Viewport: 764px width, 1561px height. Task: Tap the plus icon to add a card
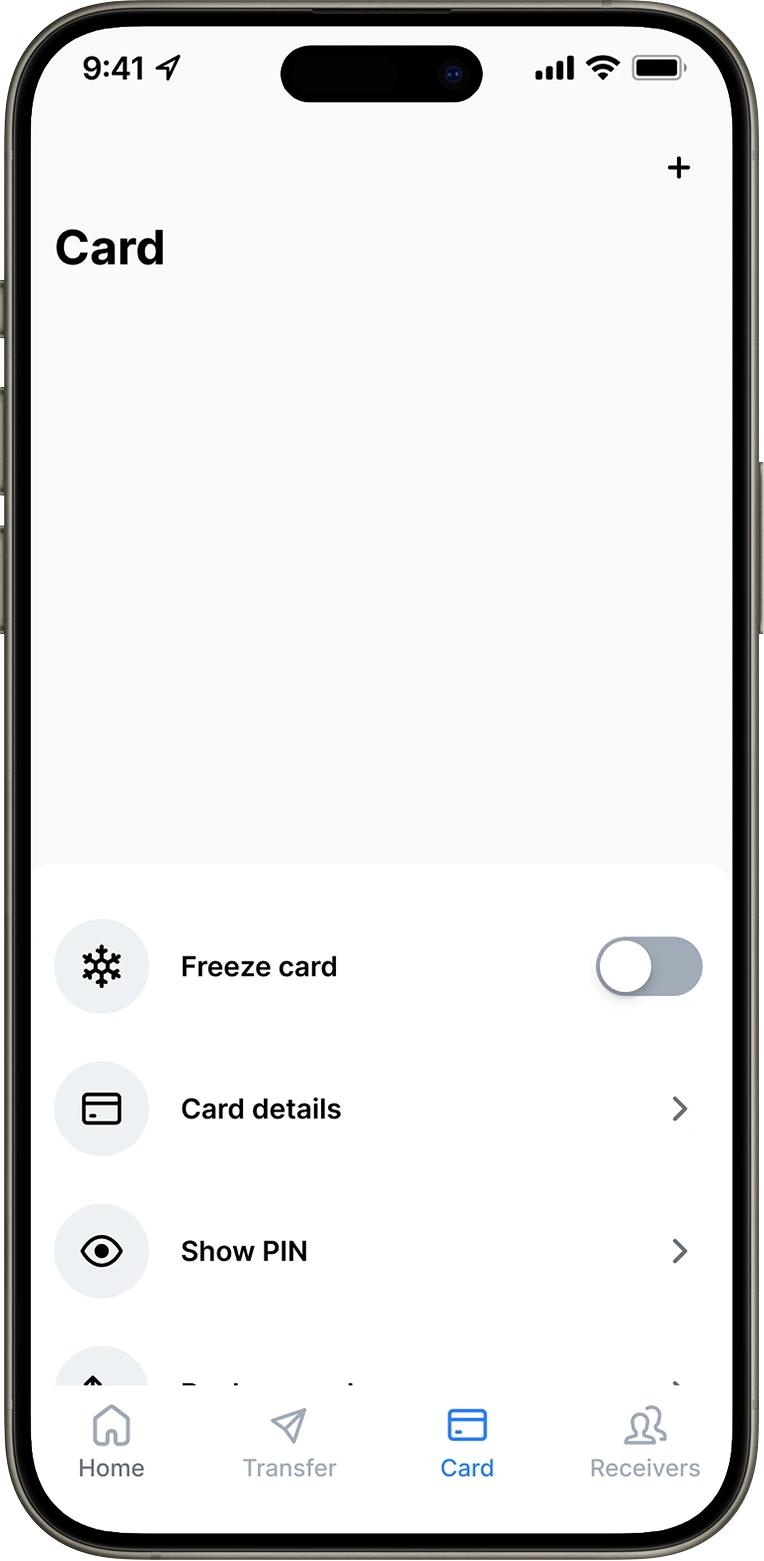(679, 168)
